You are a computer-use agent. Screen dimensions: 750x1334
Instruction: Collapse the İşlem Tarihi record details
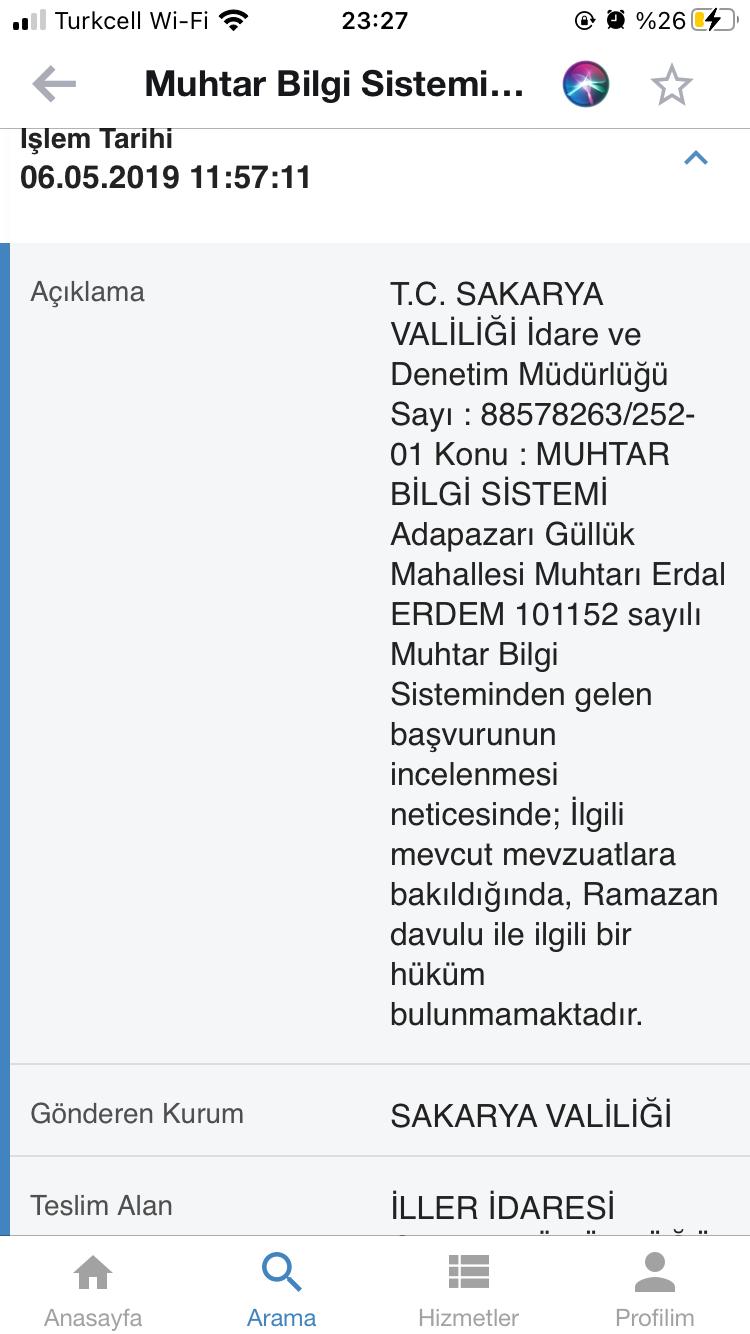pyautogui.click(x=696, y=157)
